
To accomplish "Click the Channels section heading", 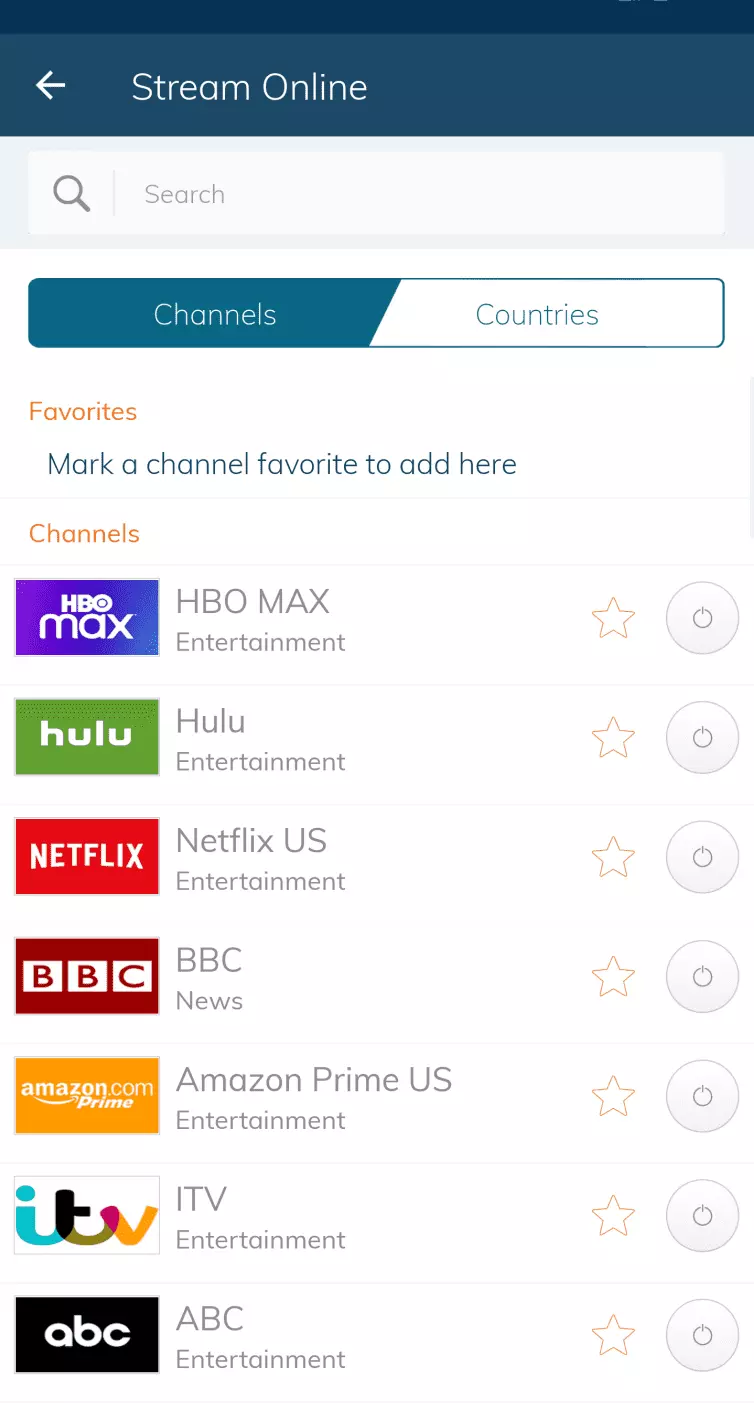I will 84,533.
